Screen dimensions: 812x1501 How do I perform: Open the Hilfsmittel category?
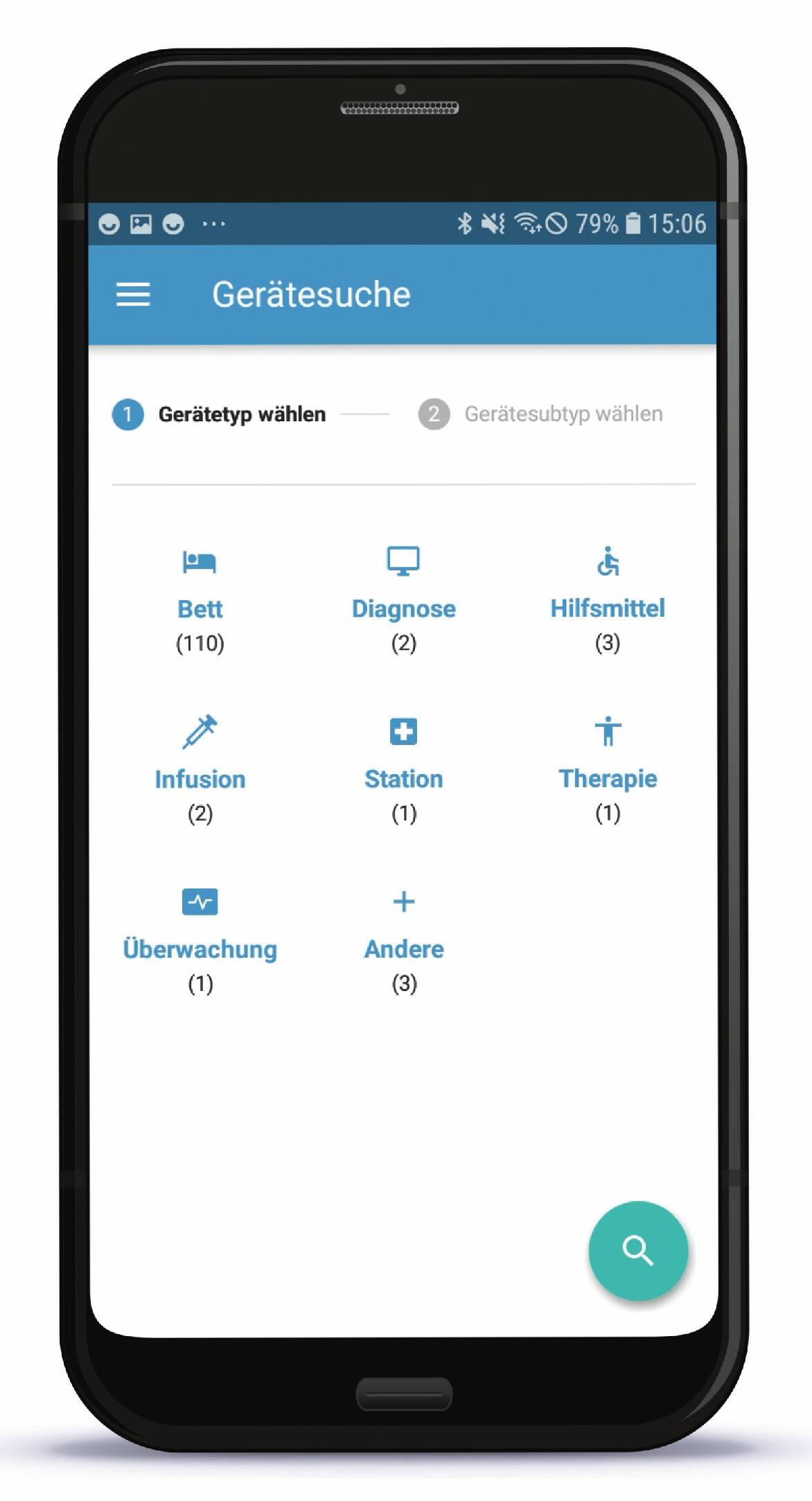point(608,600)
